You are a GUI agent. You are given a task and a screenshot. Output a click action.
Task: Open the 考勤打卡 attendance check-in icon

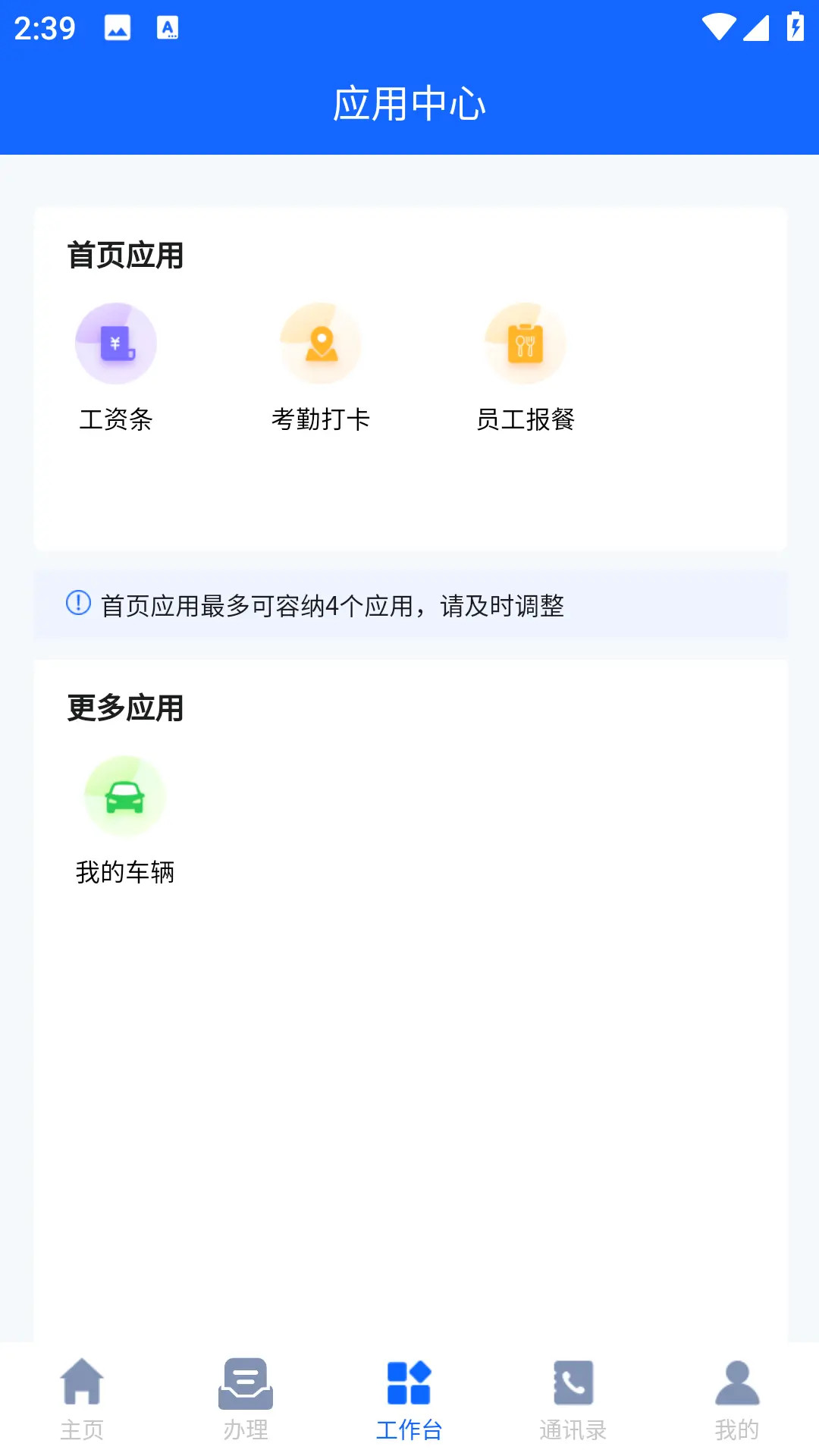click(x=320, y=343)
